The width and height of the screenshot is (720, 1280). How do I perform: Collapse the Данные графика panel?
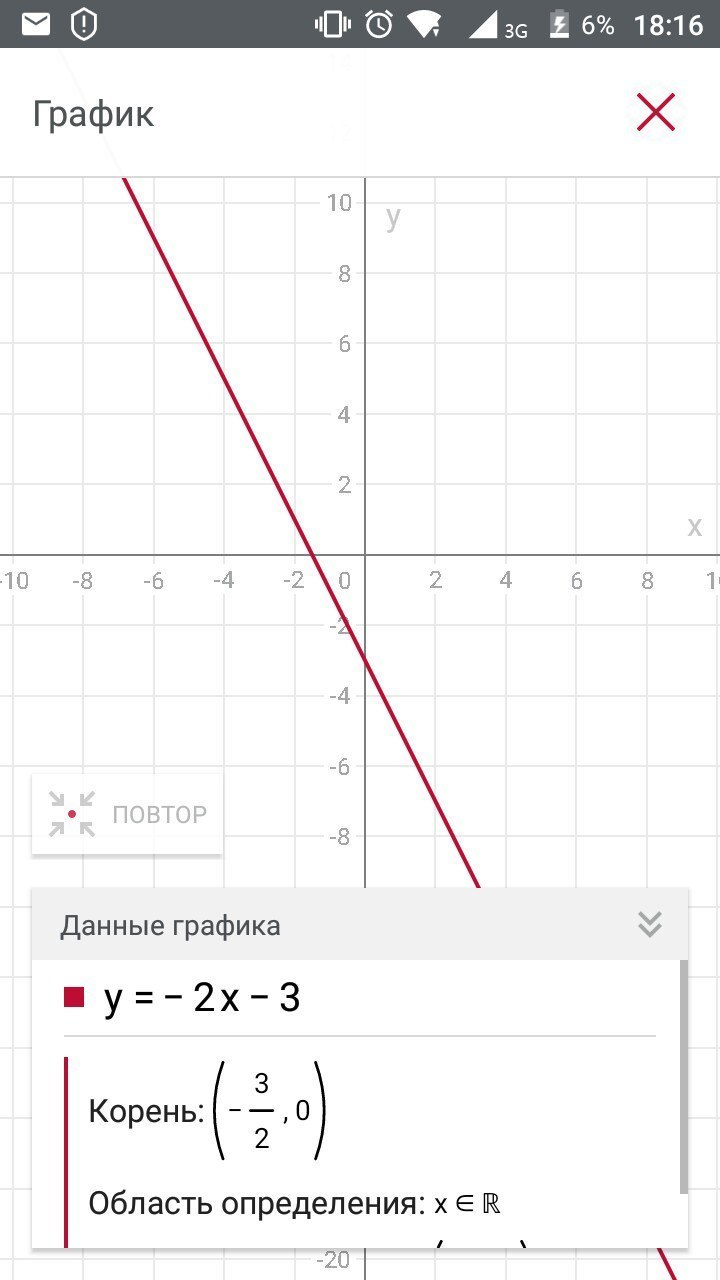click(649, 925)
